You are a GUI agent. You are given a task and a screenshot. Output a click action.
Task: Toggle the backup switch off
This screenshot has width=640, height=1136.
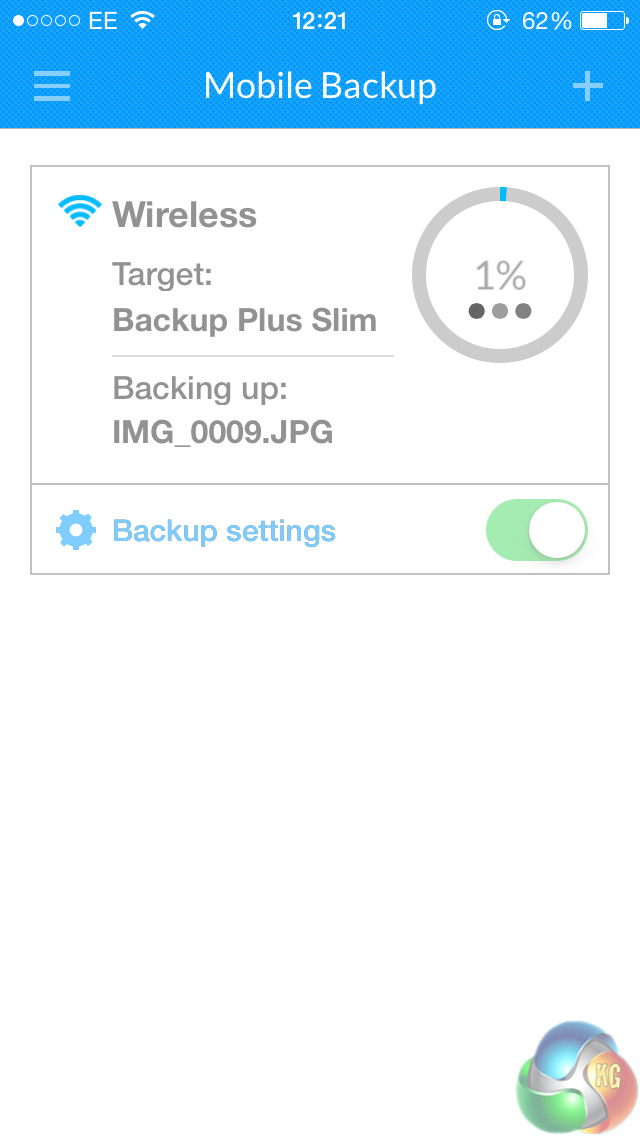(536, 531)
